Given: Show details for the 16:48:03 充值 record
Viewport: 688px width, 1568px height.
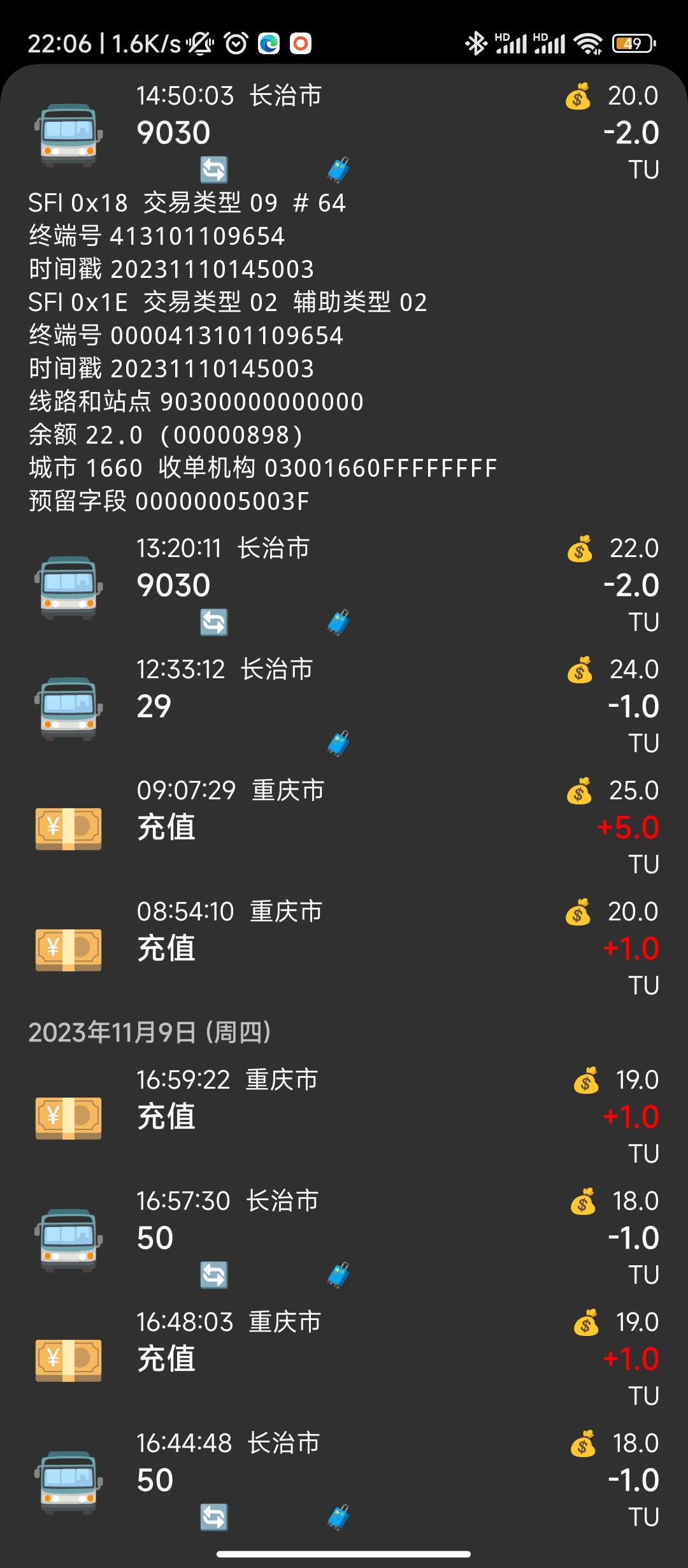Looking at the screenshot, I should coord(344,1358).
